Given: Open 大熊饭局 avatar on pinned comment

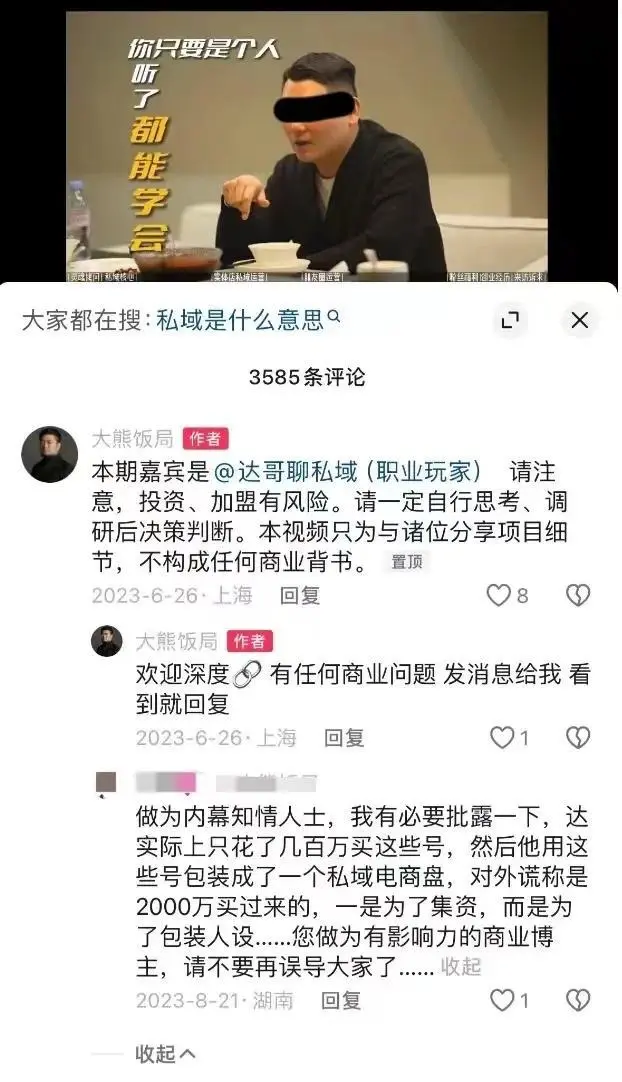Looking at the screenshot, I should pos(50,454).
